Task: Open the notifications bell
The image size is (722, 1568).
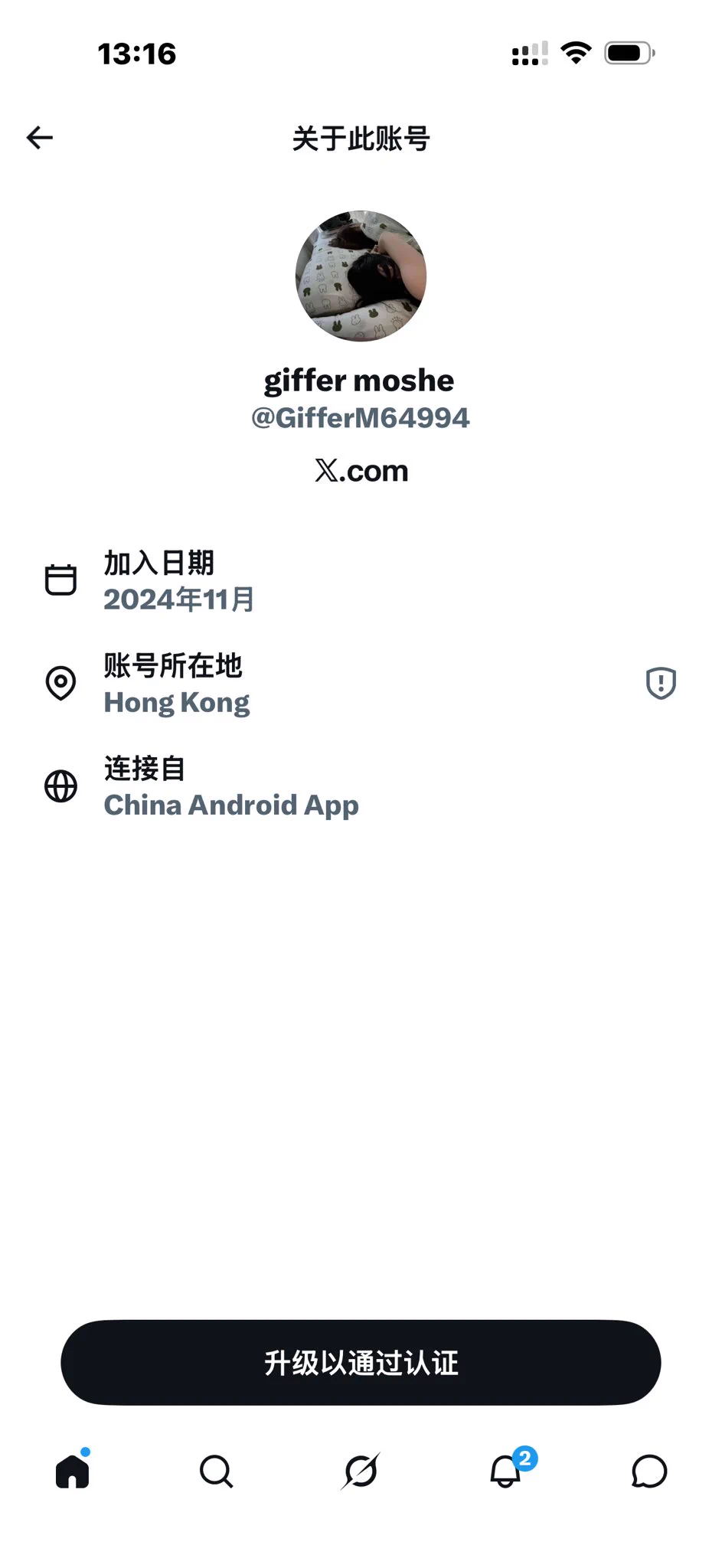Action: coord(507,1469)
